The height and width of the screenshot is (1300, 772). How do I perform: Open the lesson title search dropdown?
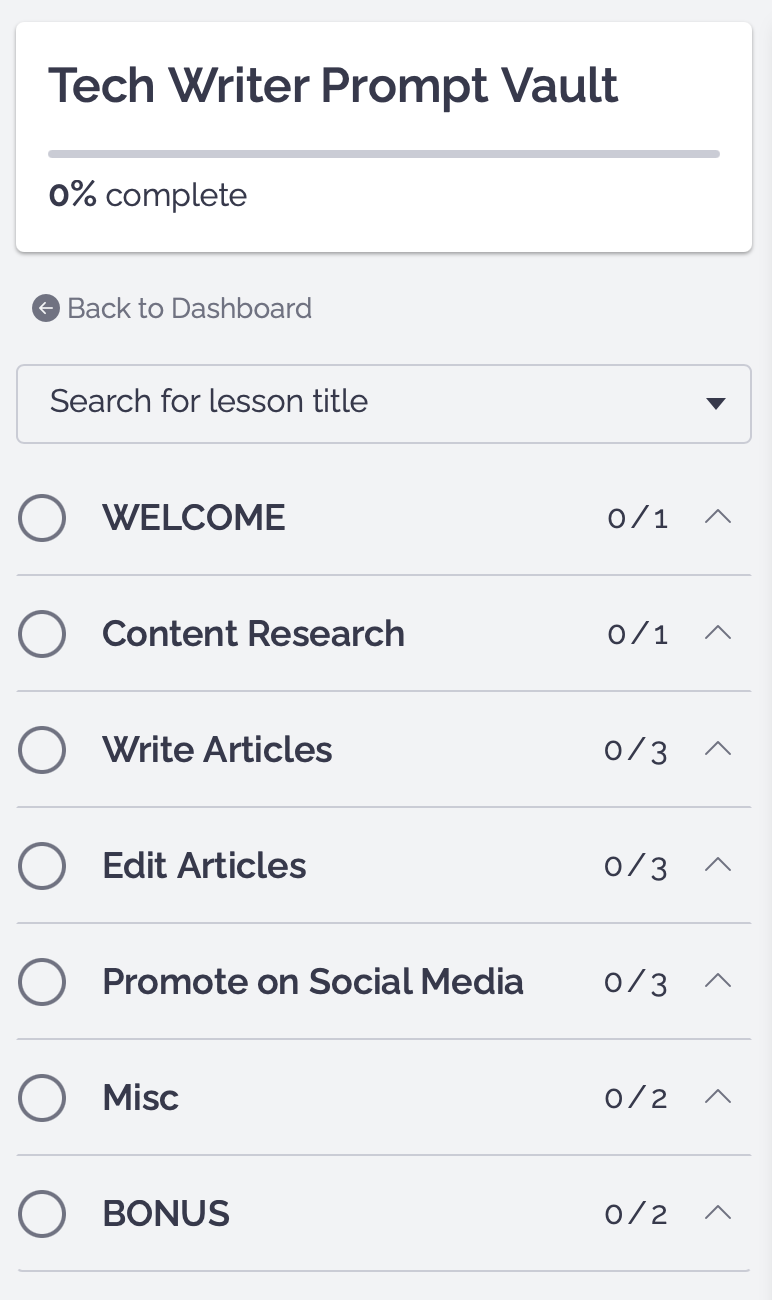point(383,403)
